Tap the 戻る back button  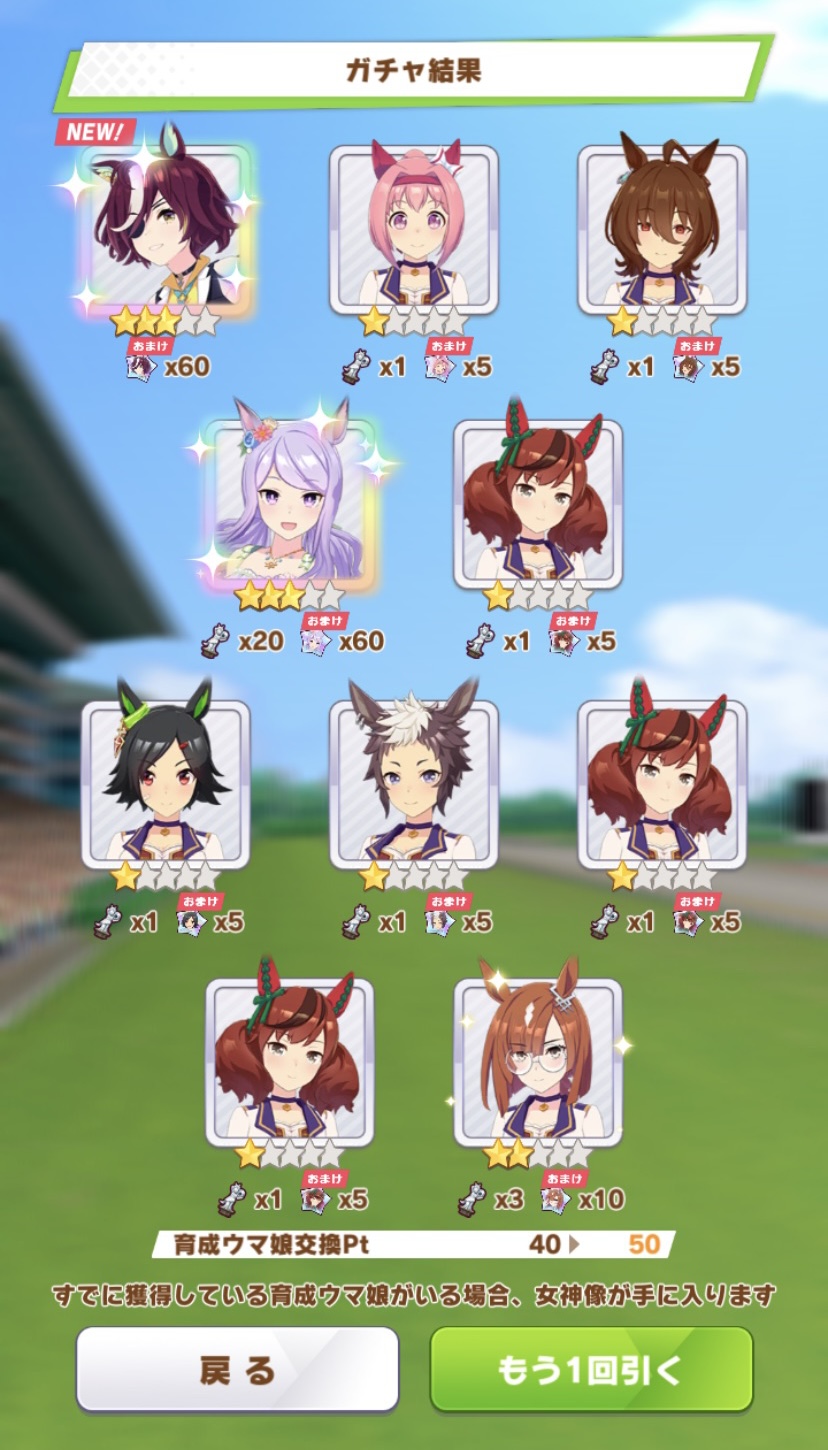[x=237, y=1369]
